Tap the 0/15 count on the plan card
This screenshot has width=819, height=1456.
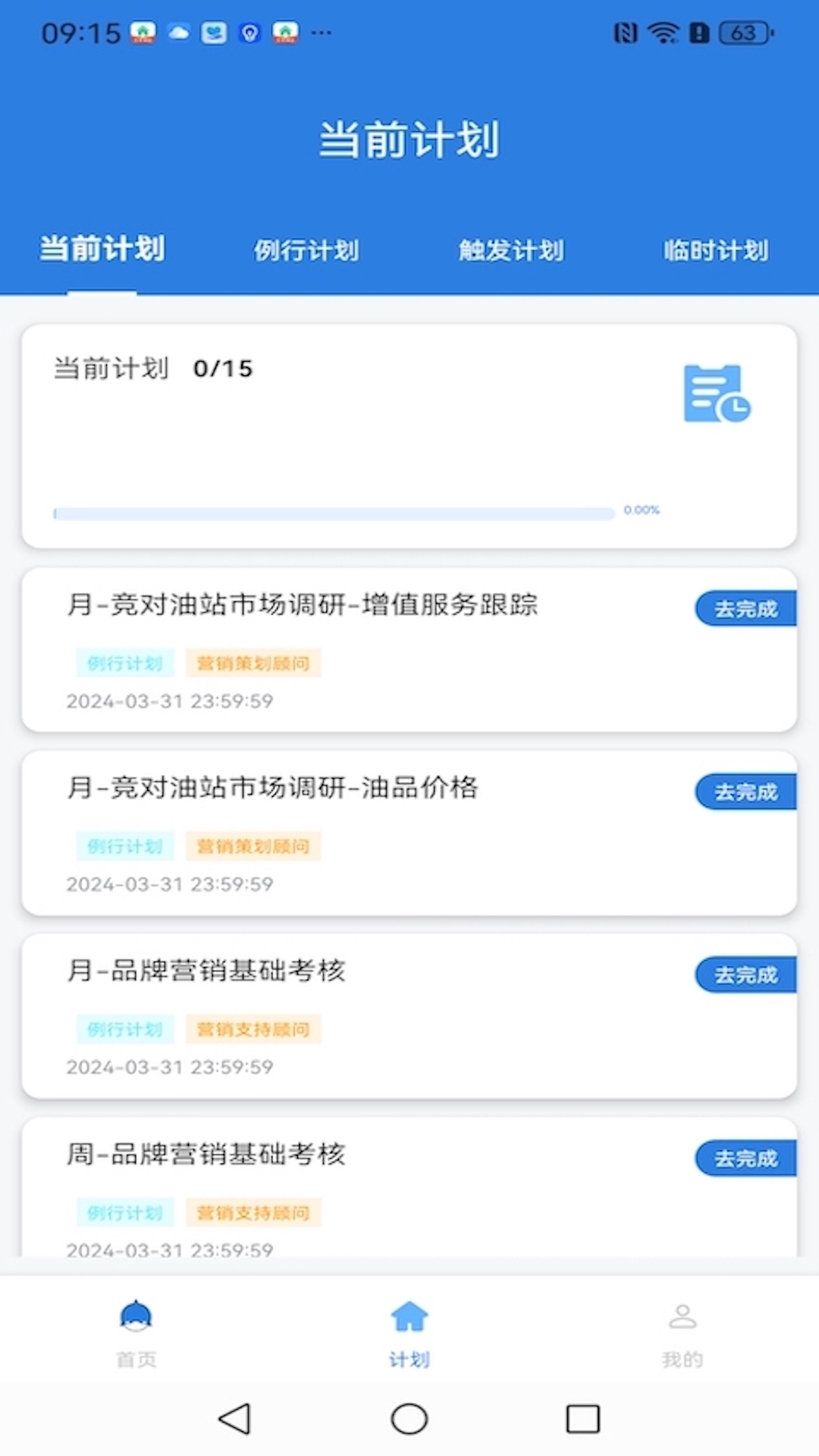(223, 369)
